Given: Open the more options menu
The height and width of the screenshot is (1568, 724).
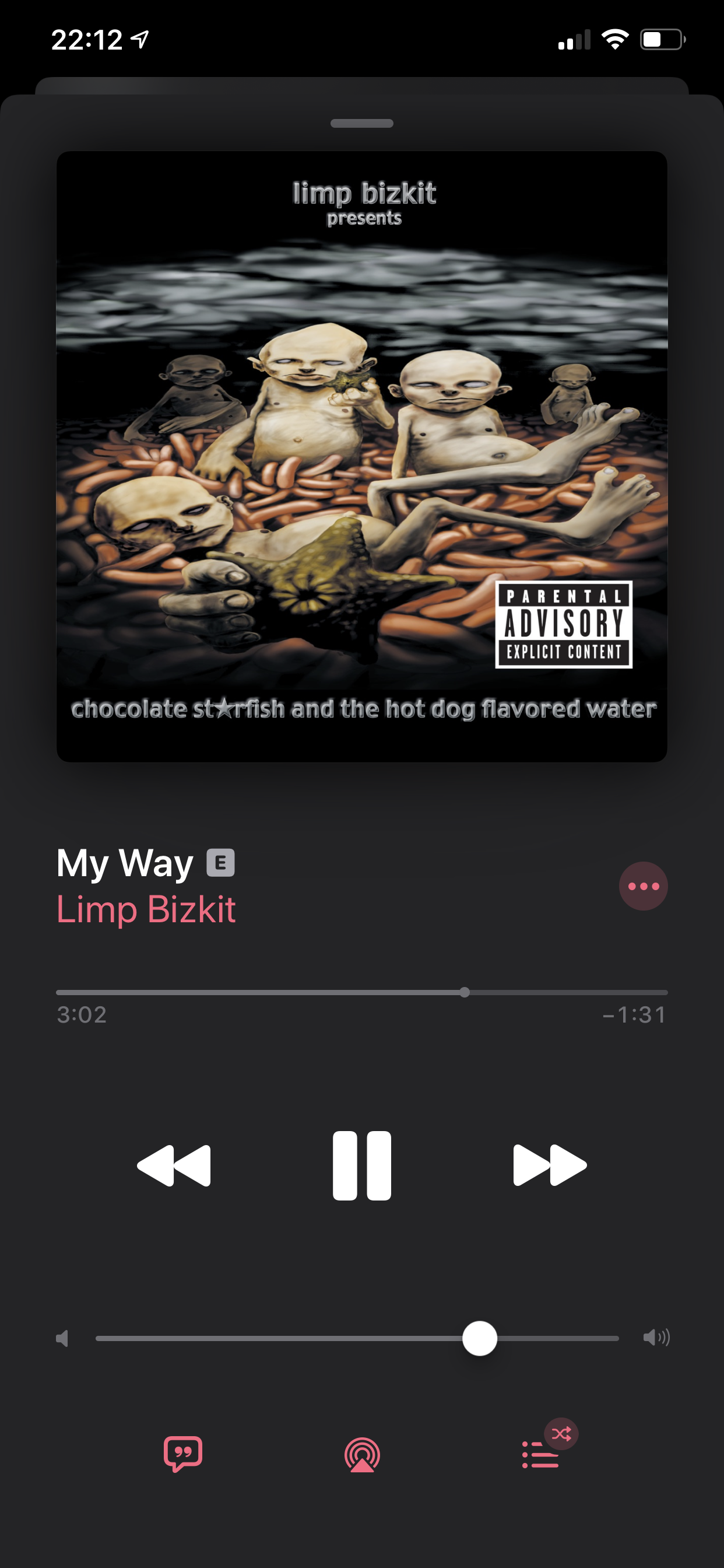Looking at the screenshot, I should 643,885.
